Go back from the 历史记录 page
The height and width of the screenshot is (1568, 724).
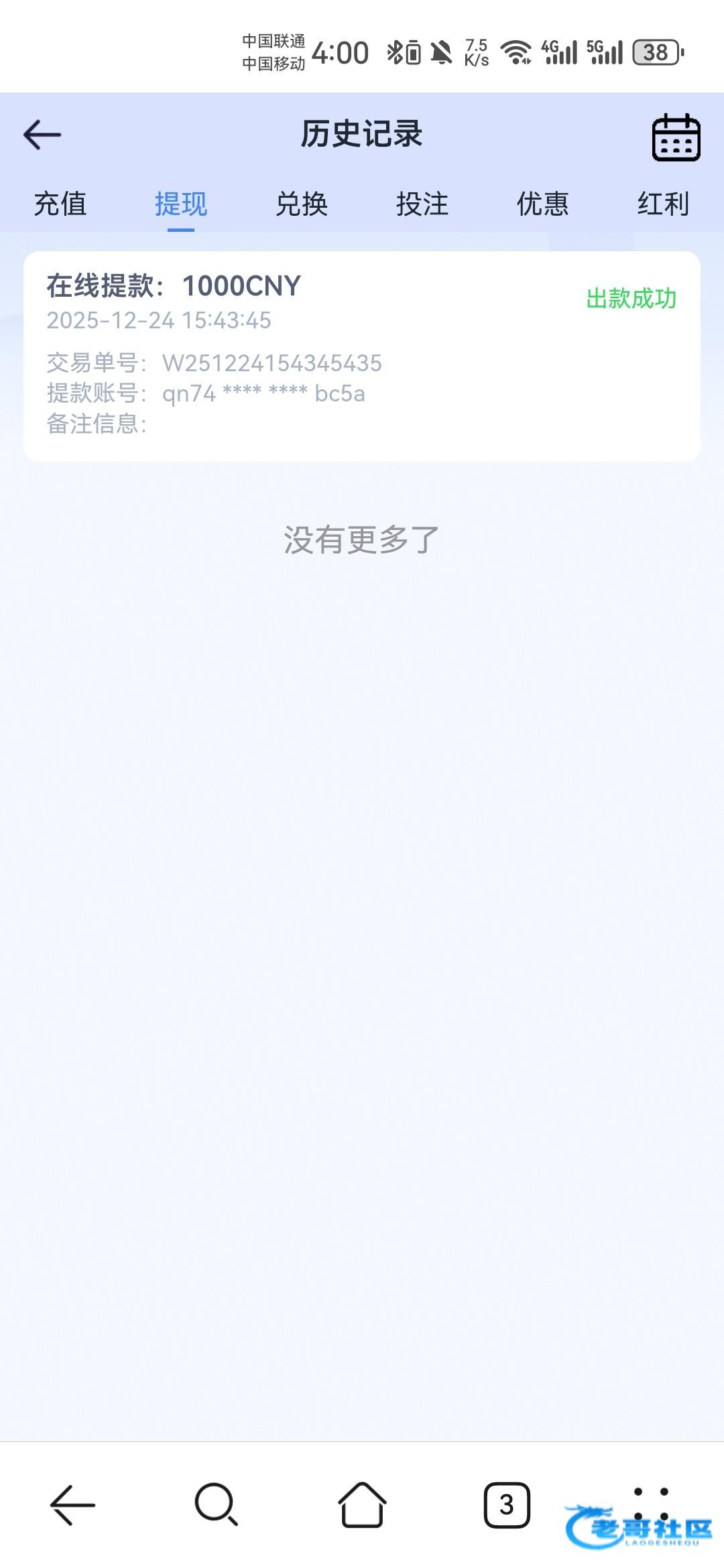[42, 135]
